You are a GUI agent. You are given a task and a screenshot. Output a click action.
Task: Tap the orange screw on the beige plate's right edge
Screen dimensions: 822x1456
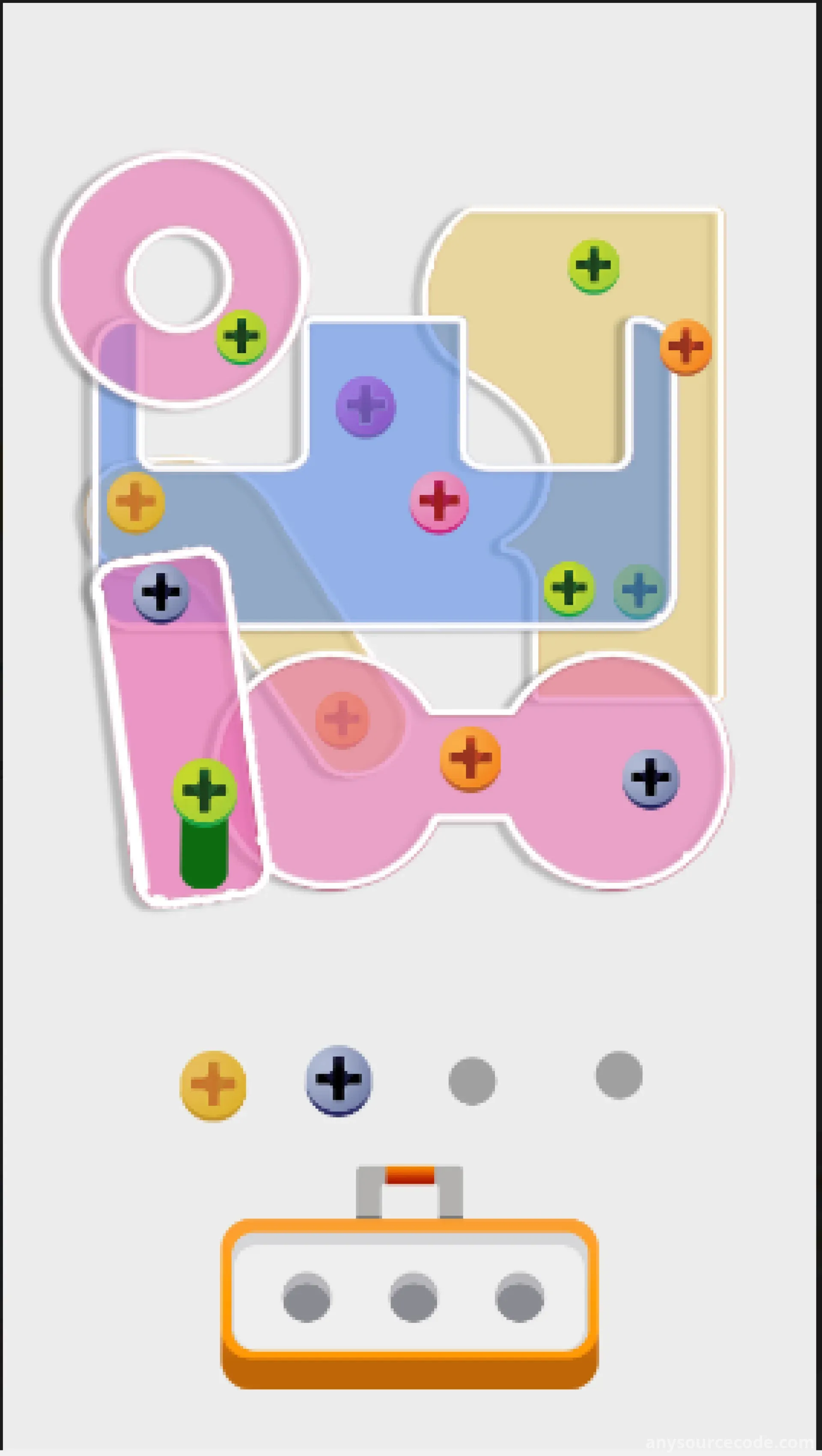click(685, 346)
